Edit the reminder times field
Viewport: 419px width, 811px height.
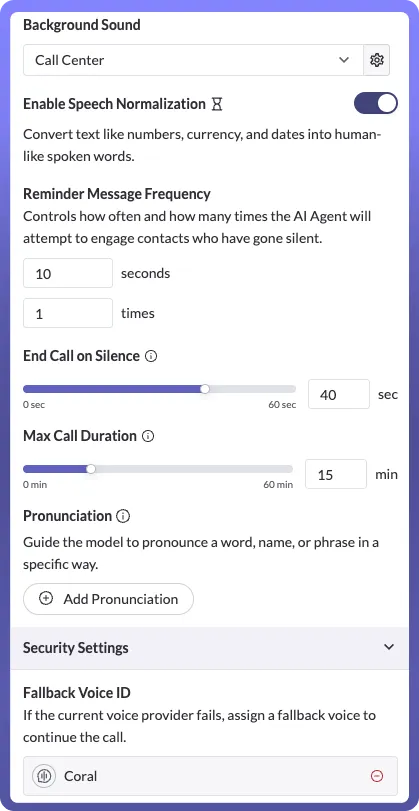68,313
